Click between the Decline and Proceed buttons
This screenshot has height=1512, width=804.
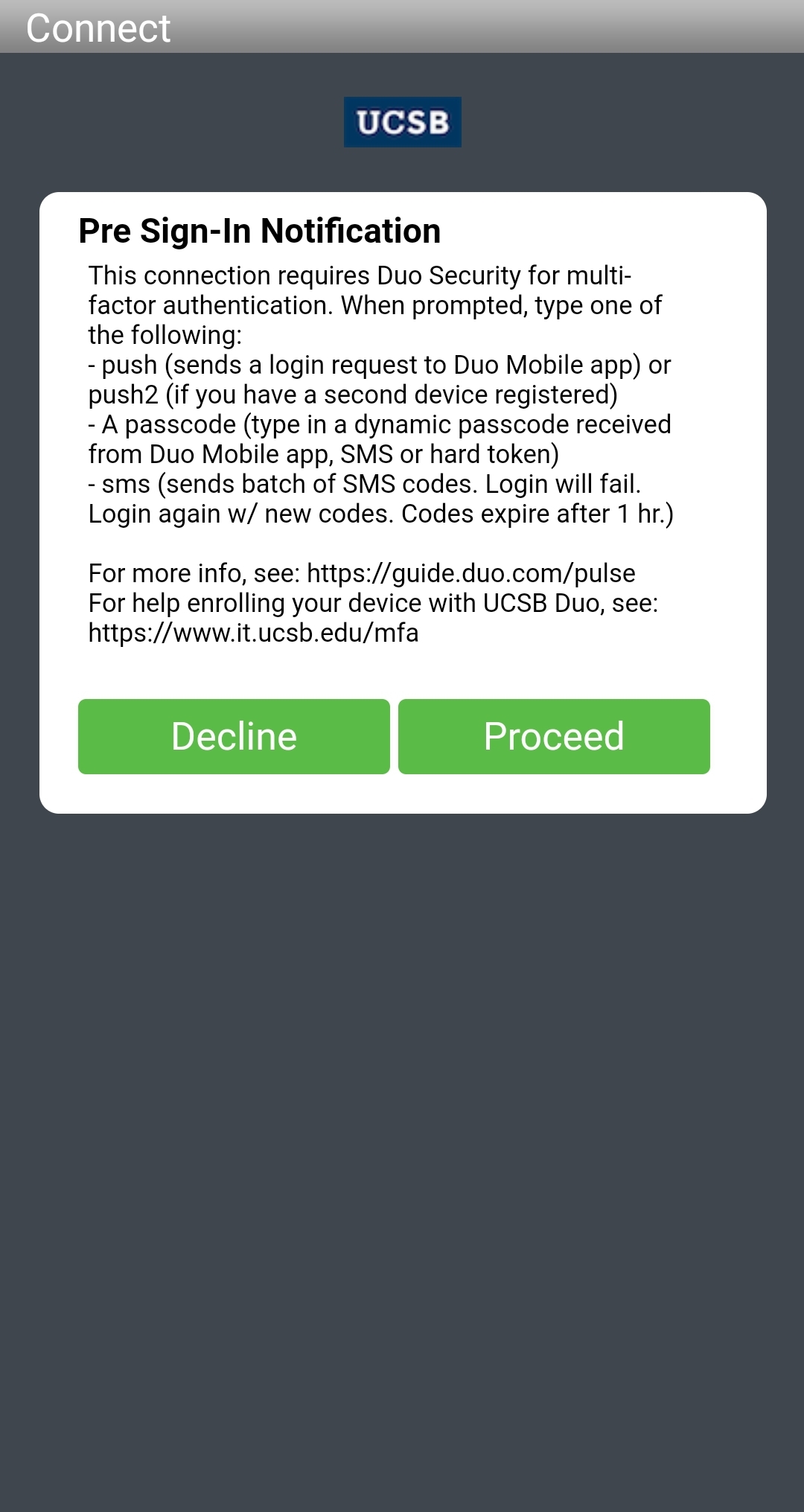tap(394, 736)
